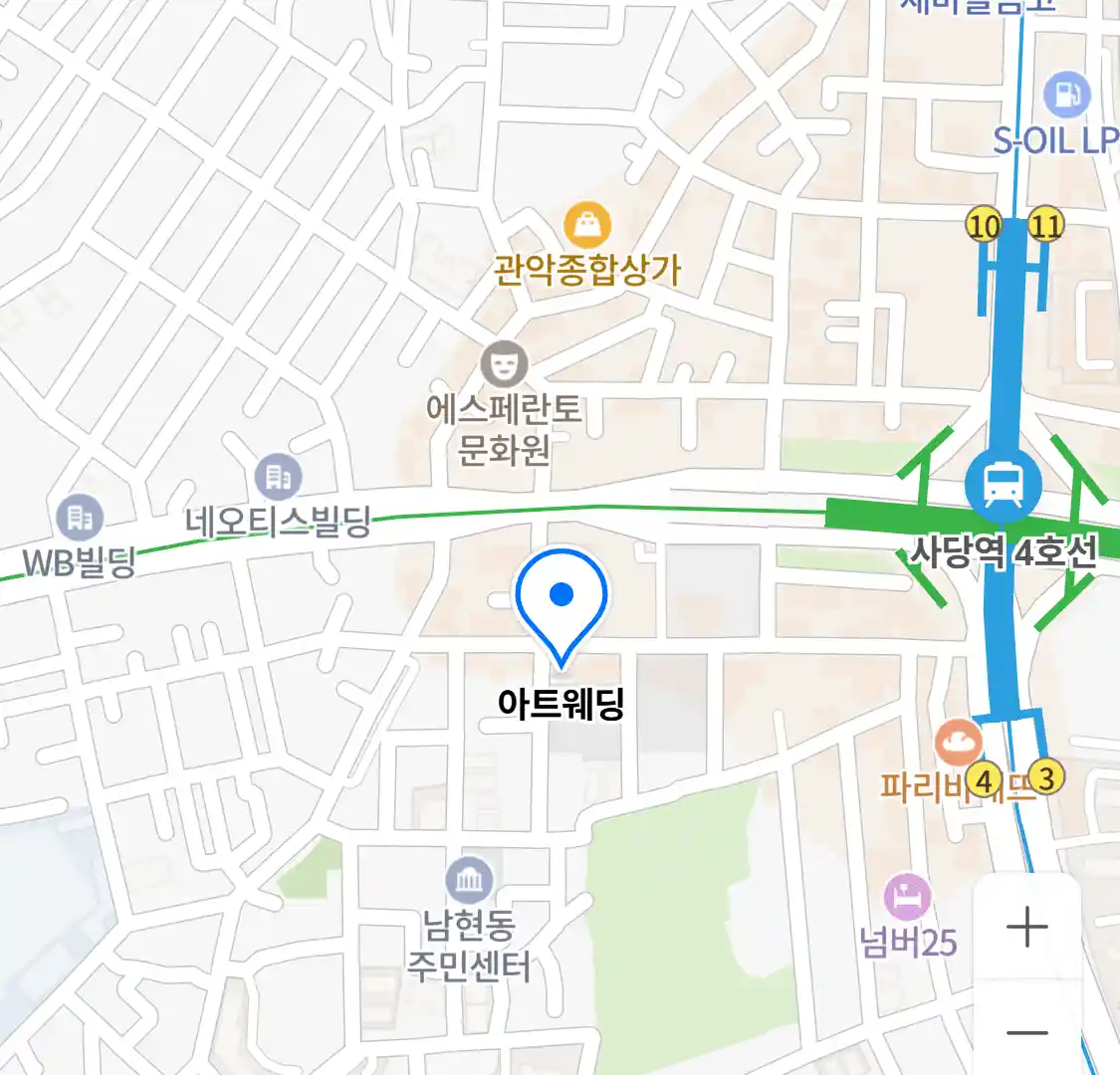
Task: Open the 사당역 4호선 station marker
Action: (1003, 487)
